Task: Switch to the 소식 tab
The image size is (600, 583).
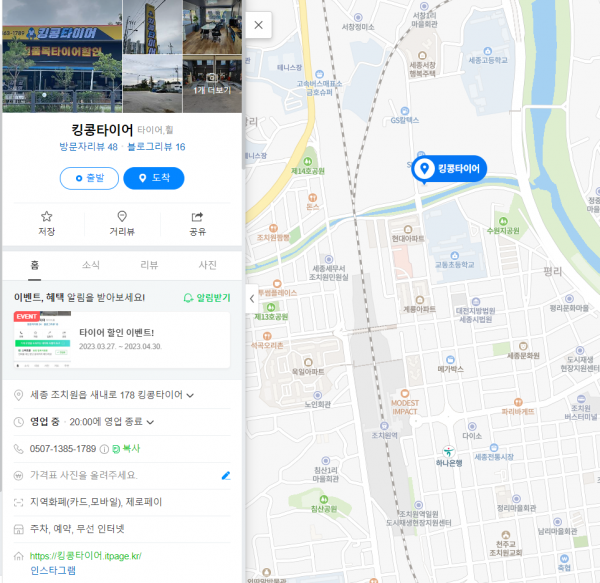Action: 91,265
